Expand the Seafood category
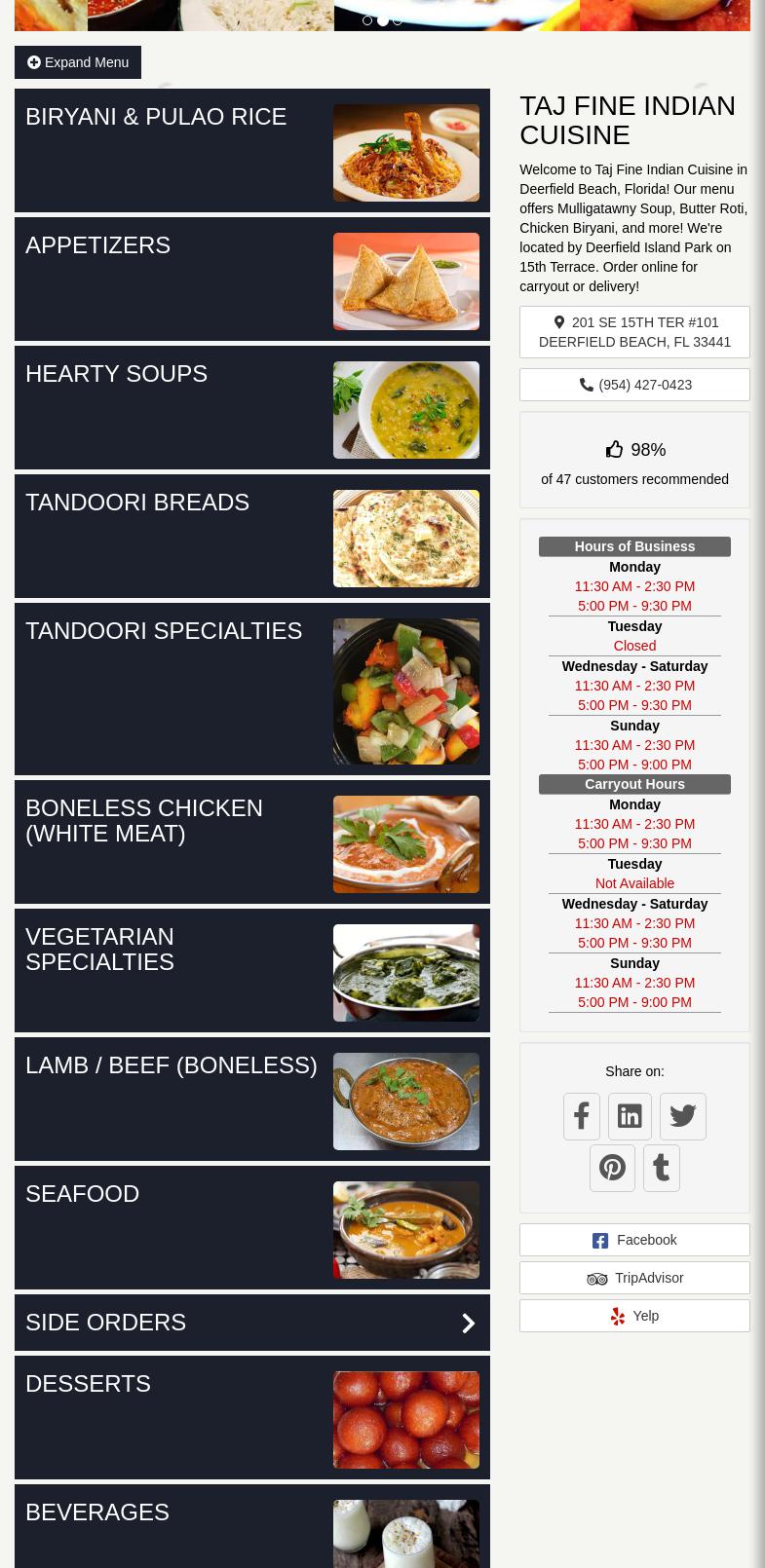Image resolution: width=765 pixels, height=1568 pixels. point(252,1228)
